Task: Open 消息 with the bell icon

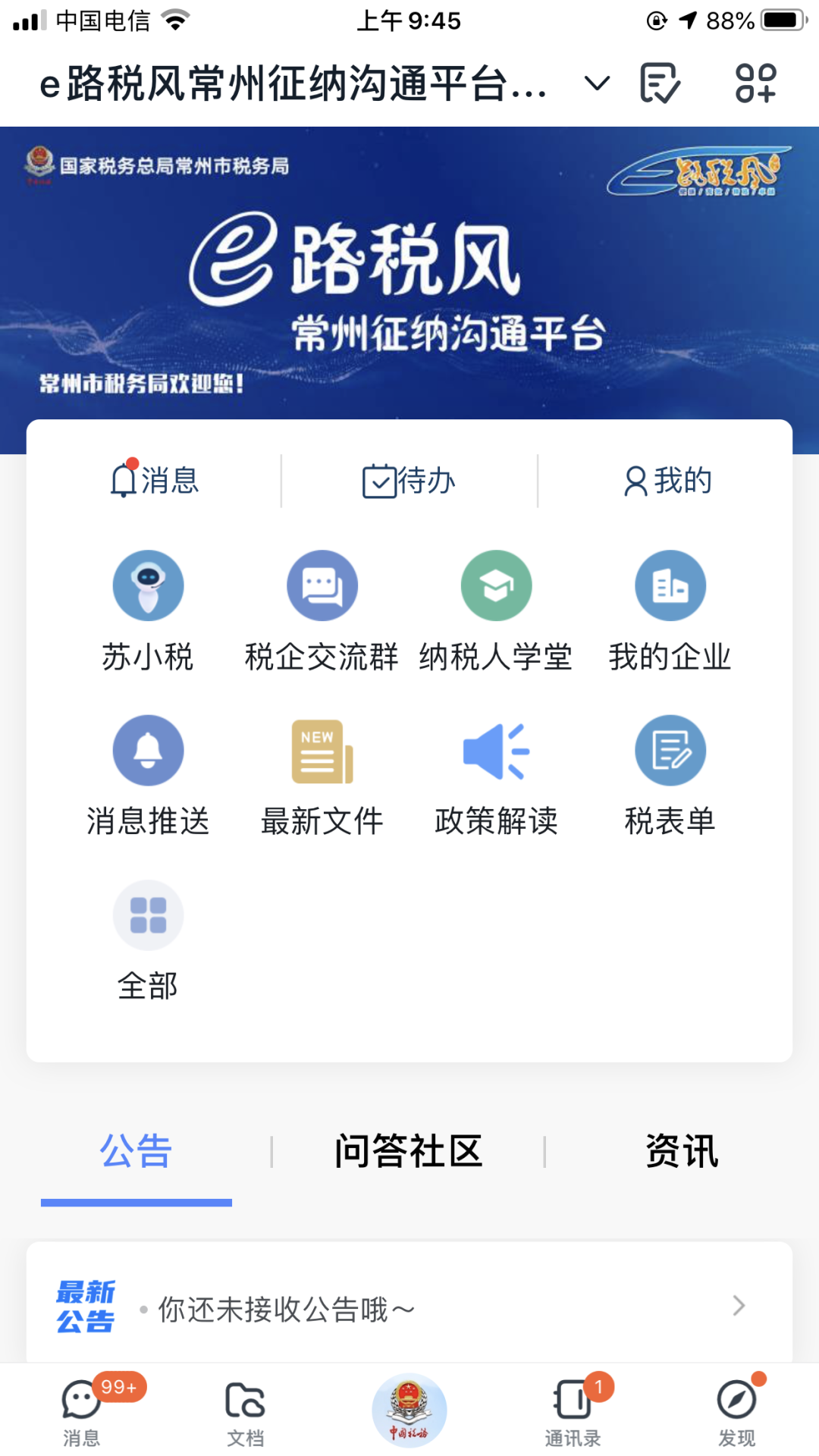Action: pos(155,481)
